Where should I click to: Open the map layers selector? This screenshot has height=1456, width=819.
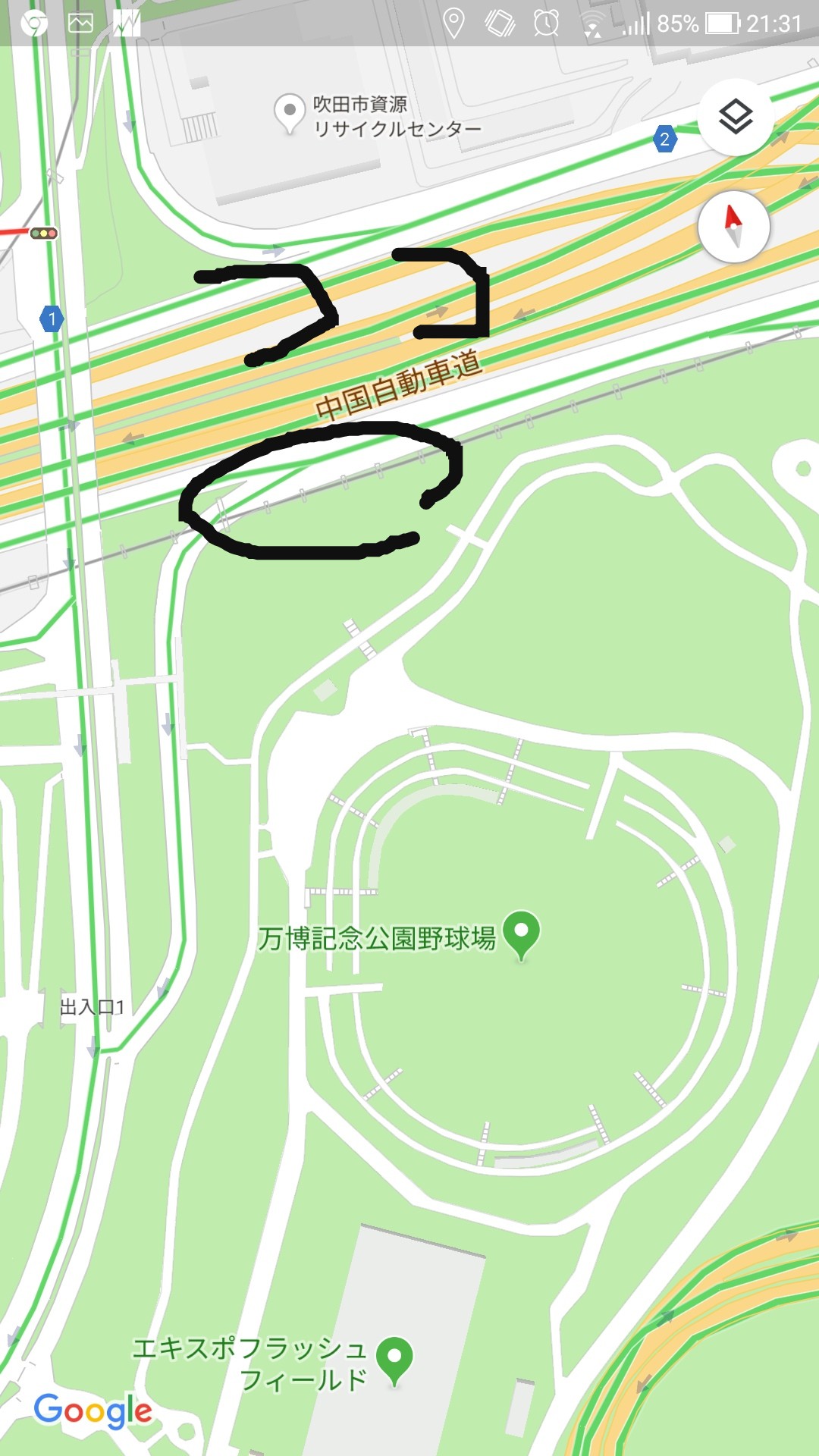click(x=735, y=118)
